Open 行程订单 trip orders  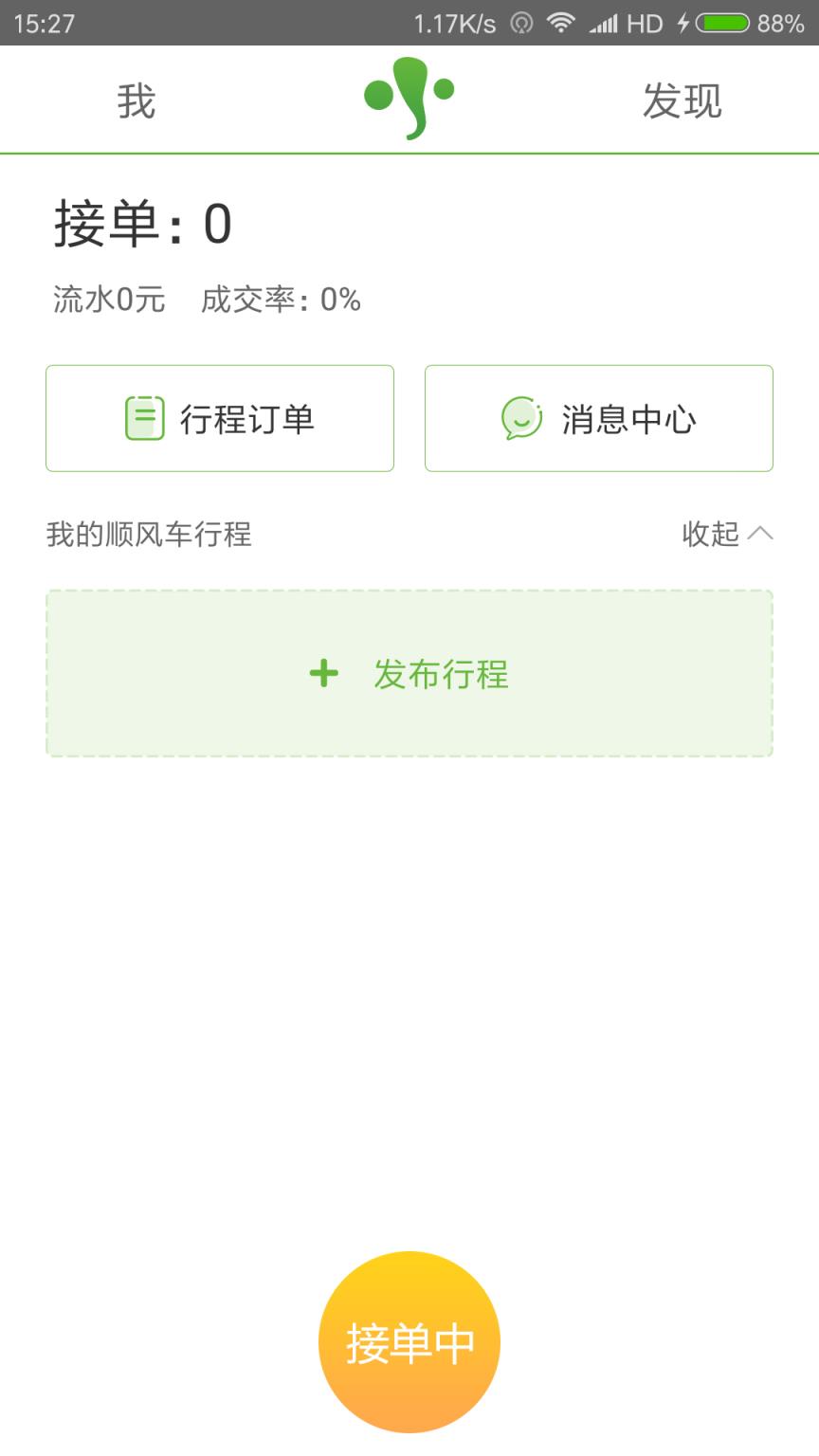coord(220,417)
